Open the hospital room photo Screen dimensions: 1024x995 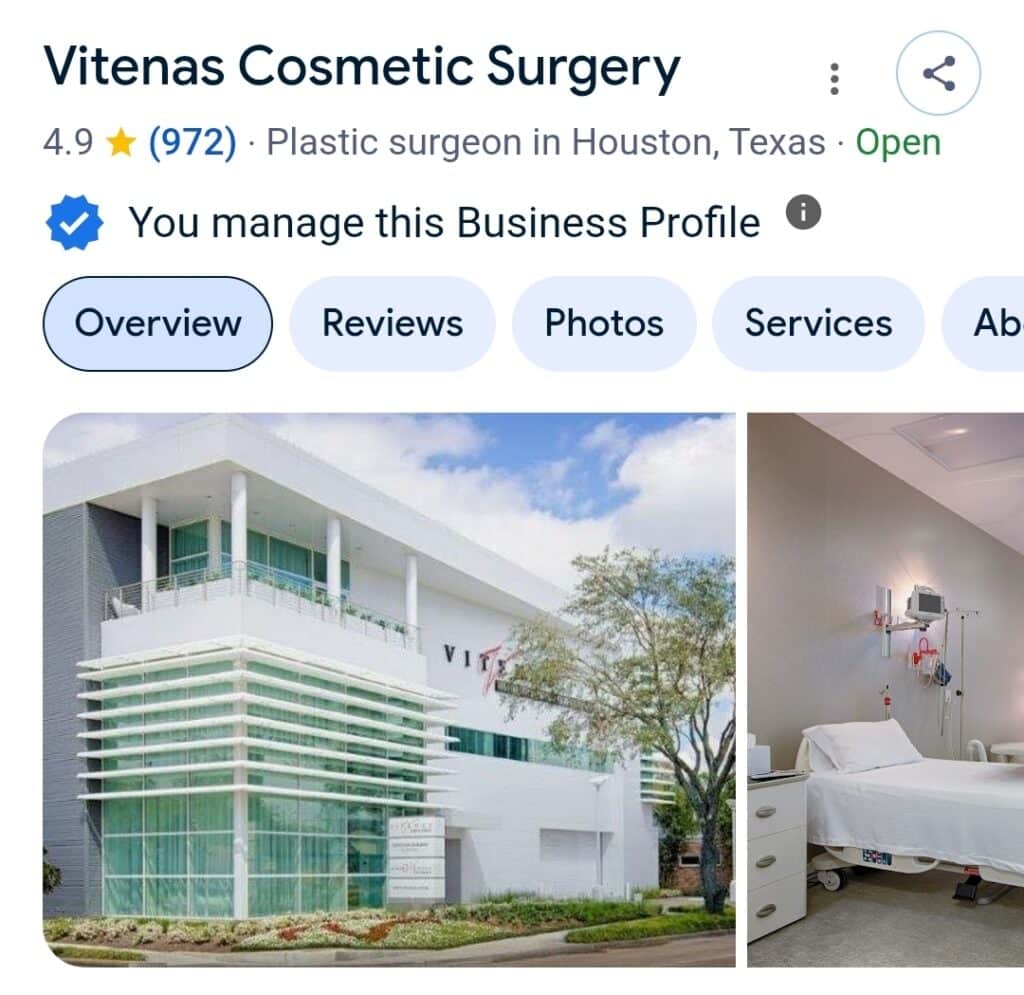[886, 689]
